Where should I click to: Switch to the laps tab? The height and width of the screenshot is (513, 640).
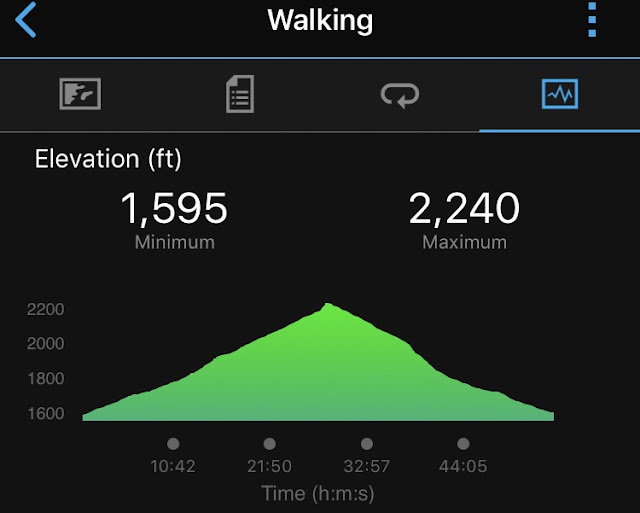400,95
